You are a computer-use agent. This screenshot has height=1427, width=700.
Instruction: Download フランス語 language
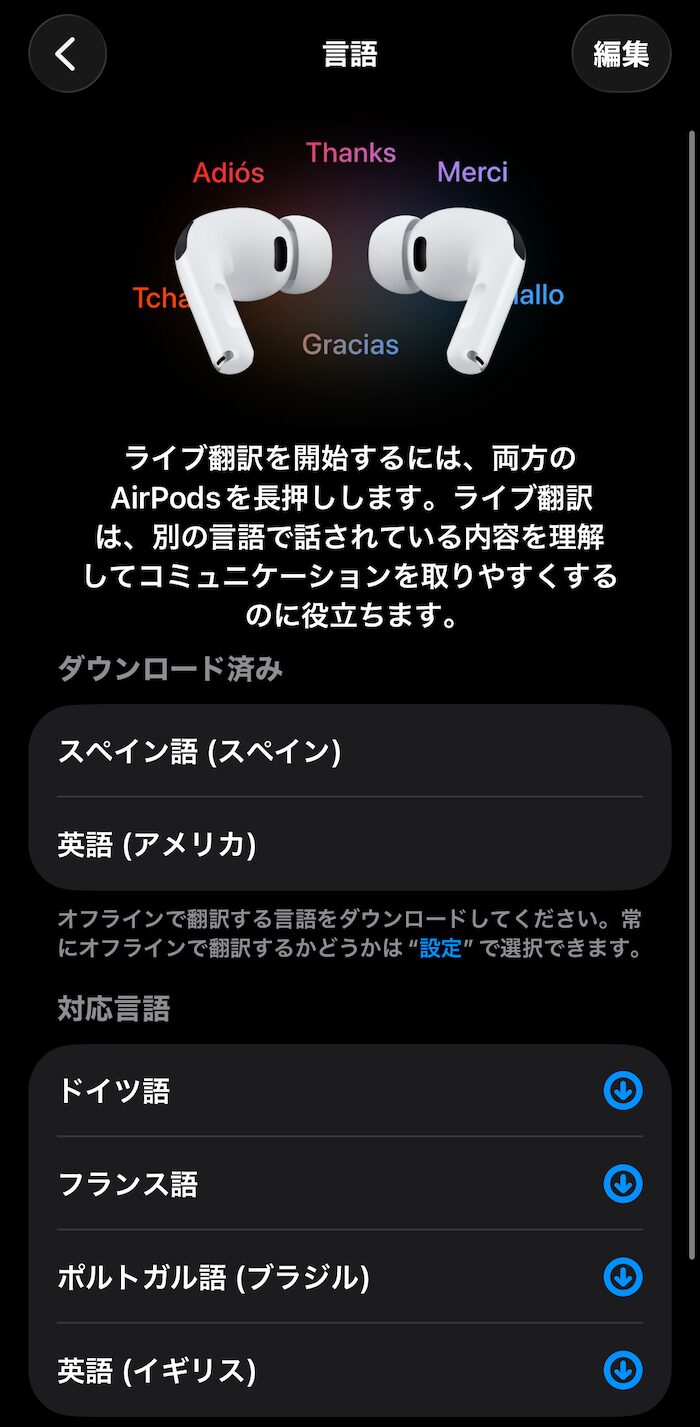coord(623,1184)
